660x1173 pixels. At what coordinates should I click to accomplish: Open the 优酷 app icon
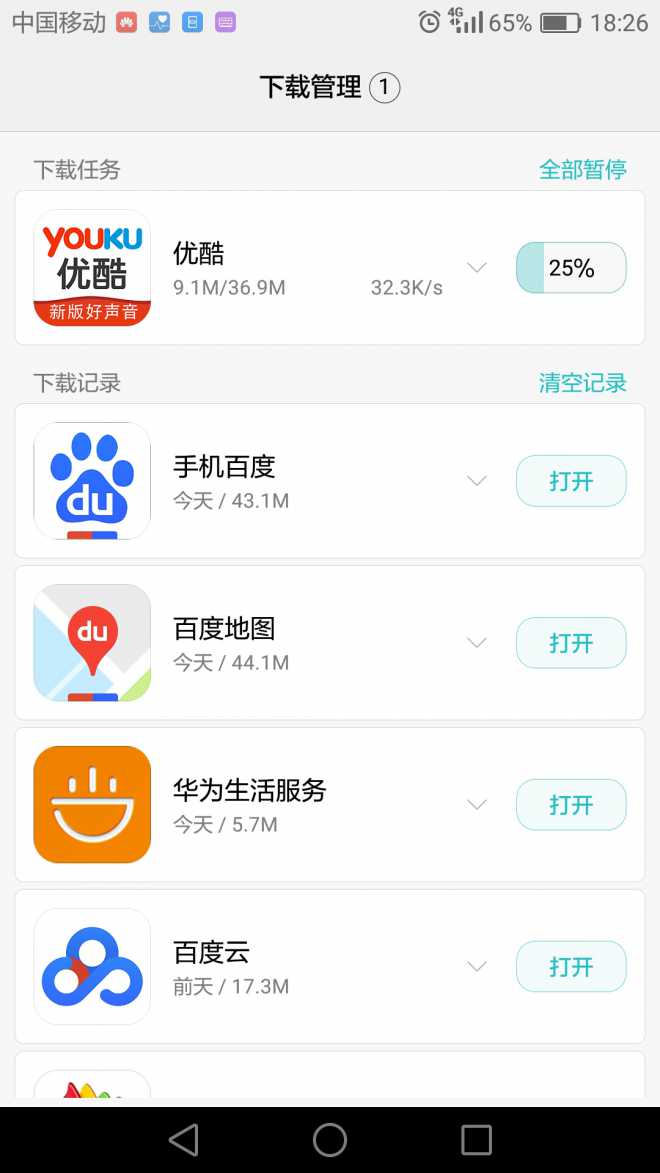[x=92, y=268]
